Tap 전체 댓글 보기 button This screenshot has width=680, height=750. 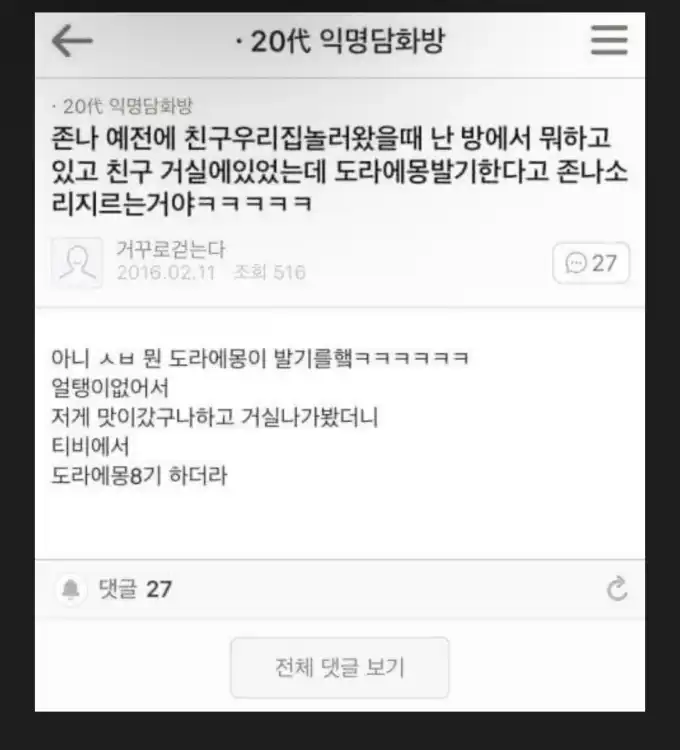339,667
